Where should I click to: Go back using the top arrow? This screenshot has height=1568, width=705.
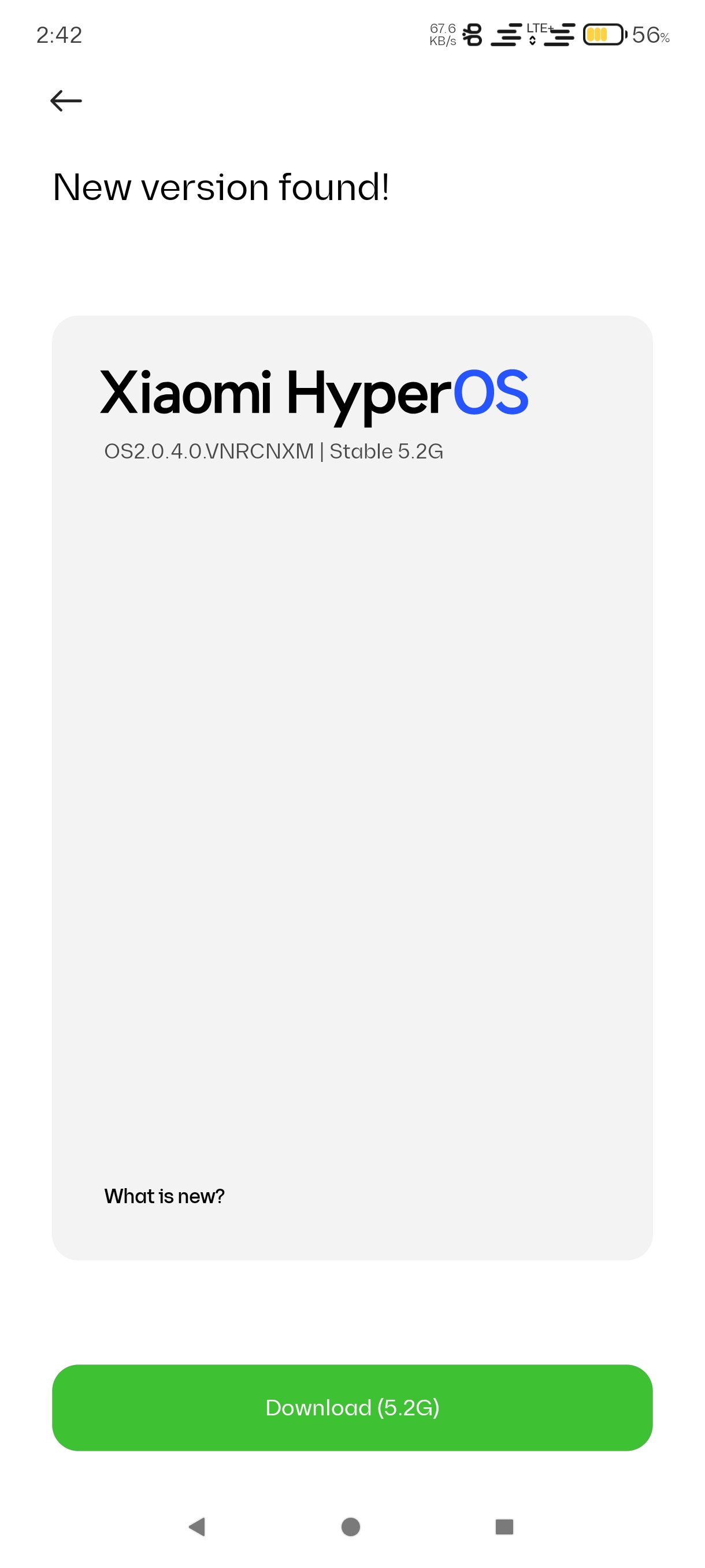point(66,101)
